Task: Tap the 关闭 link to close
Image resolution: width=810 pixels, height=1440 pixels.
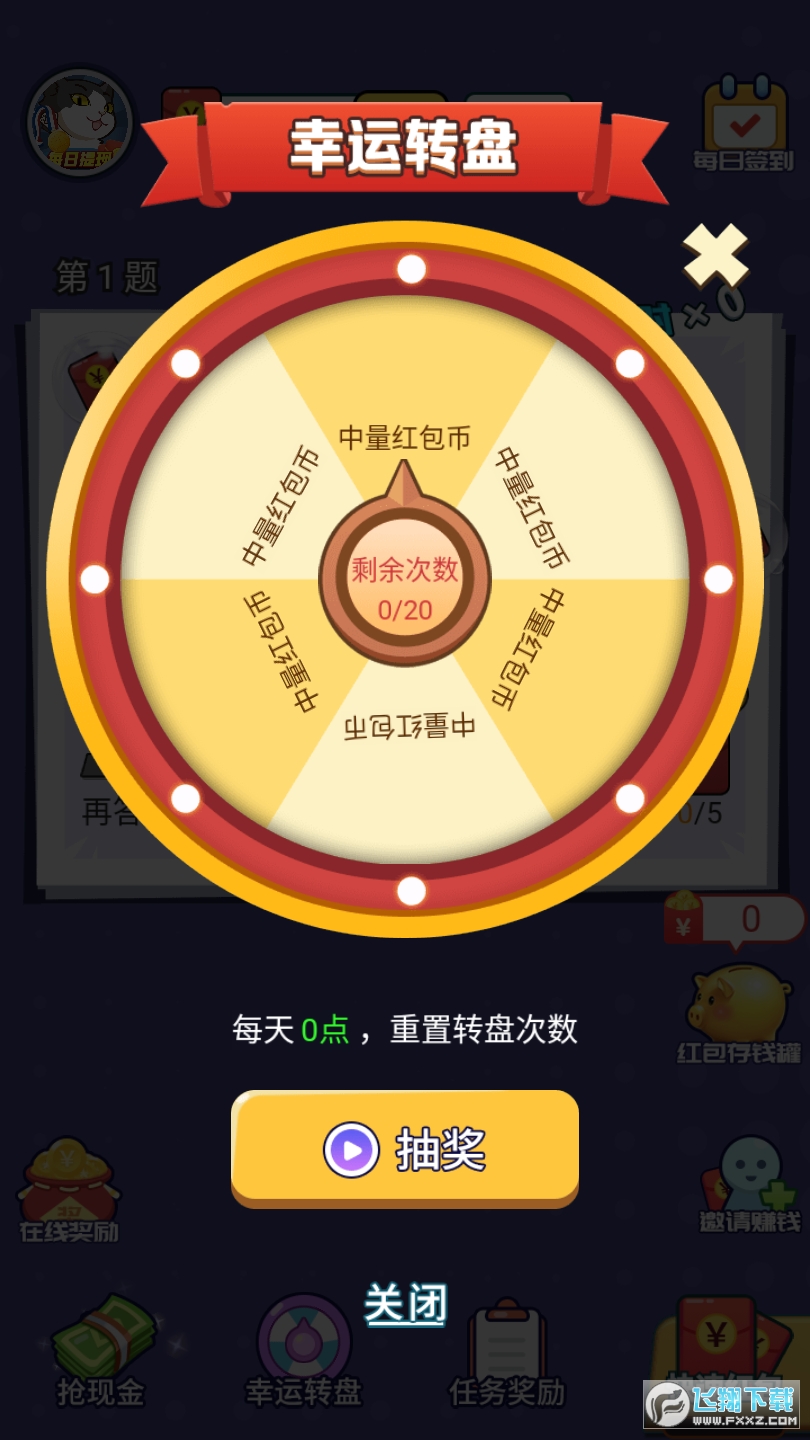Action: click(x=405, y=1304)
